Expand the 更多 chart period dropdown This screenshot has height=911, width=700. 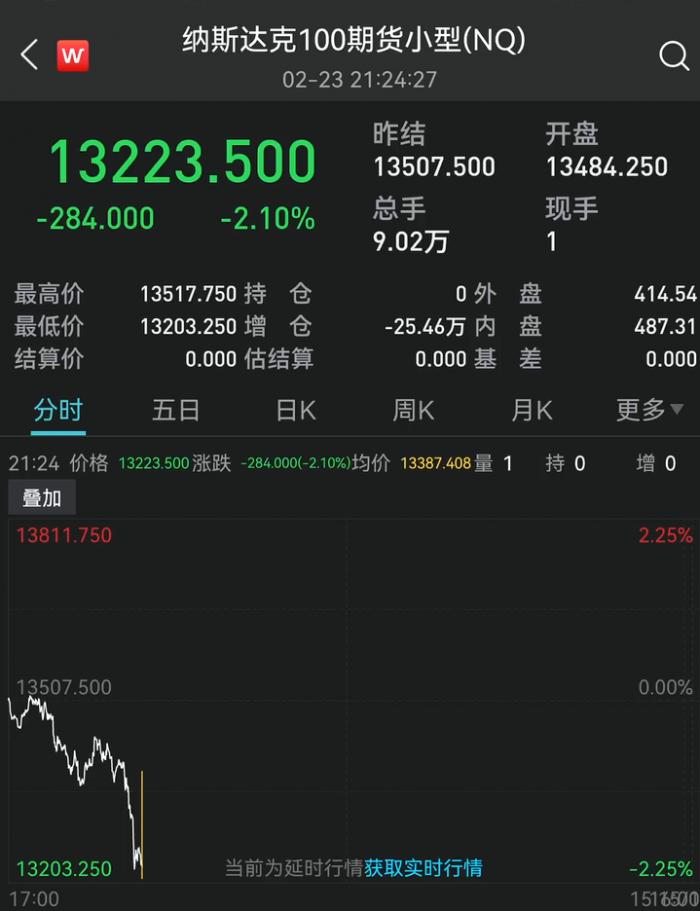(x=649, y=410)
